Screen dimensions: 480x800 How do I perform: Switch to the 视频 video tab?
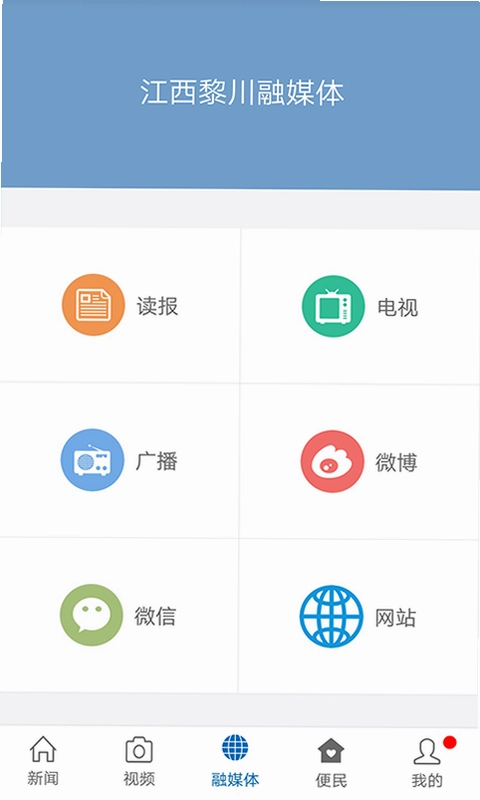click(x=139, y=761)
